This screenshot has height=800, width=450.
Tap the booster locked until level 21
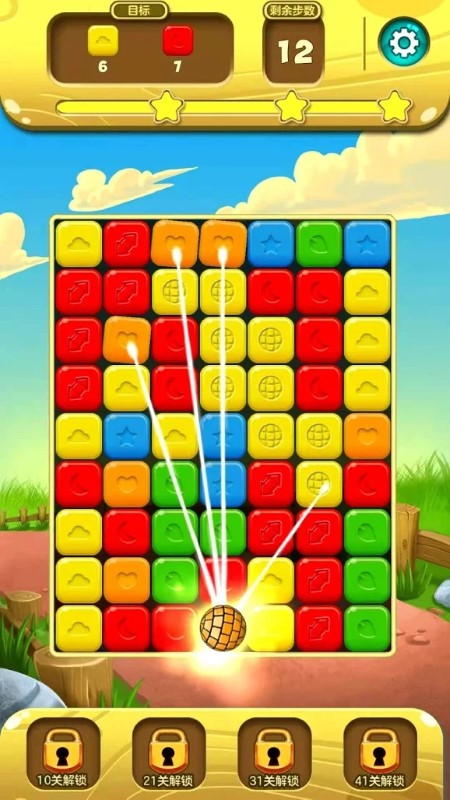tap(169, 754)
